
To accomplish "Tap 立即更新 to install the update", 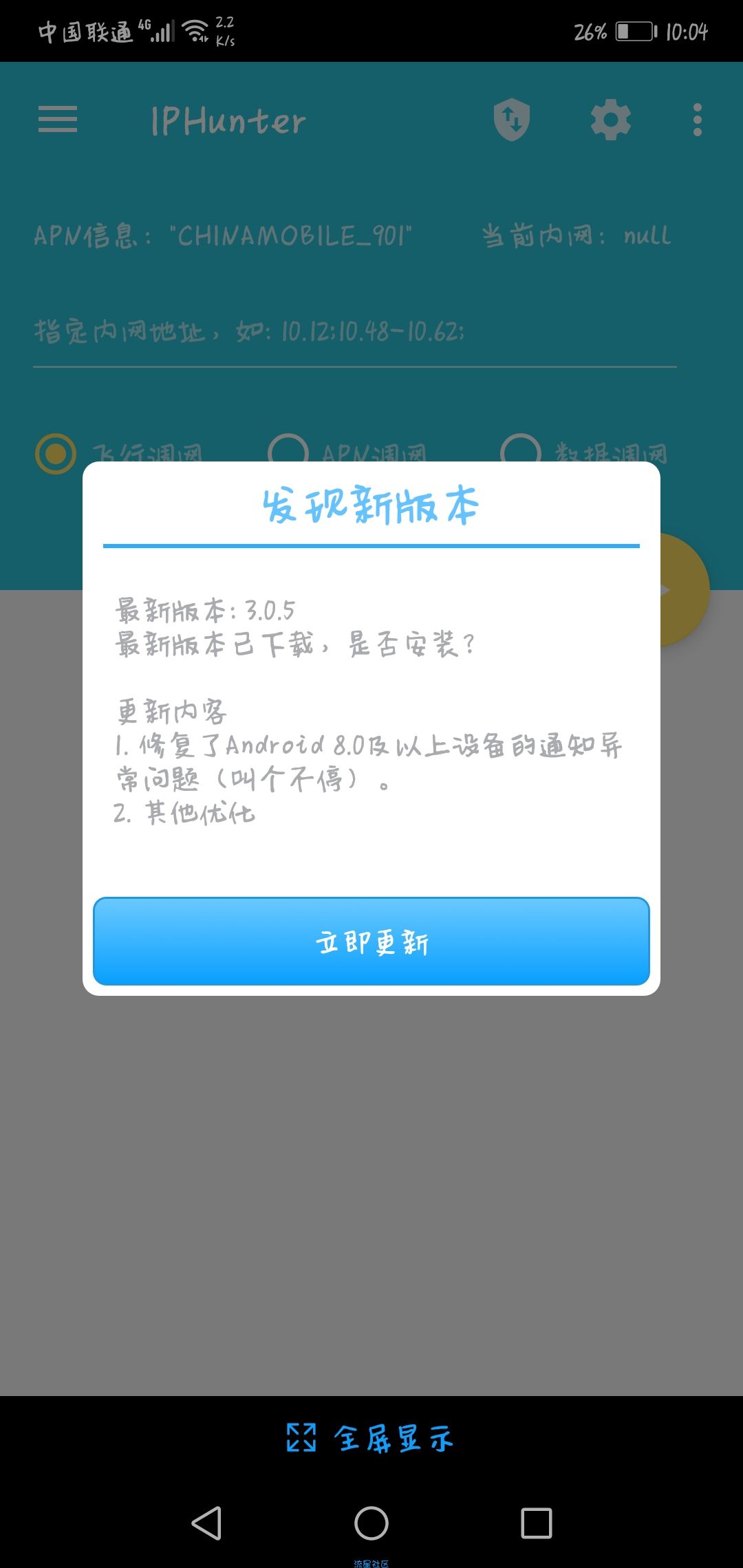I will 371,941.
